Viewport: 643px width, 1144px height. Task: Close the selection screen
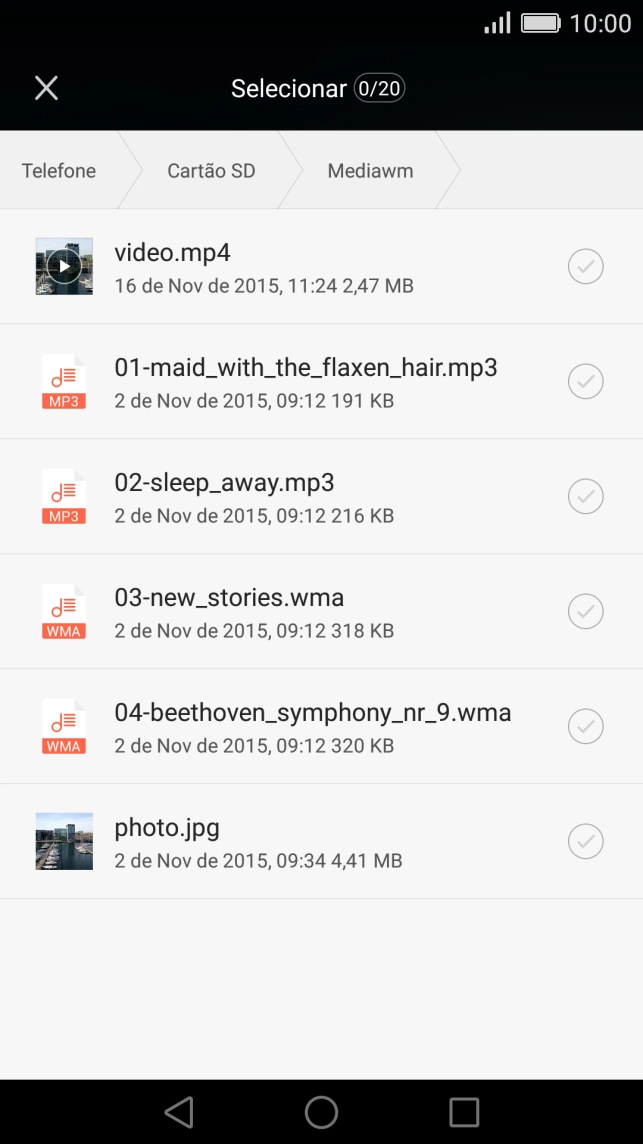(46, 88)
